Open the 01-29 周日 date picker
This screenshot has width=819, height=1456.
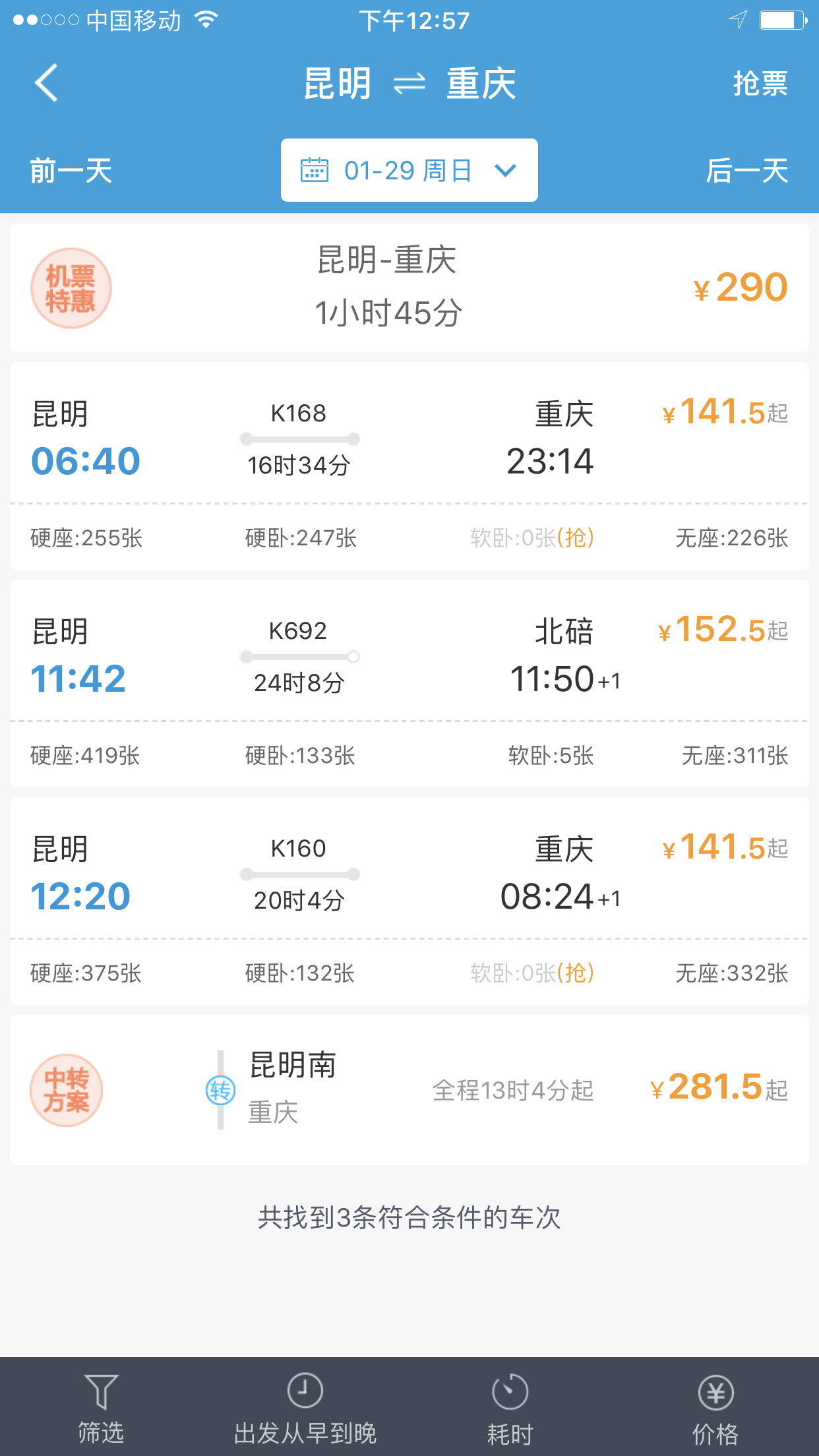pyautogui.click(x=409, y=170)
